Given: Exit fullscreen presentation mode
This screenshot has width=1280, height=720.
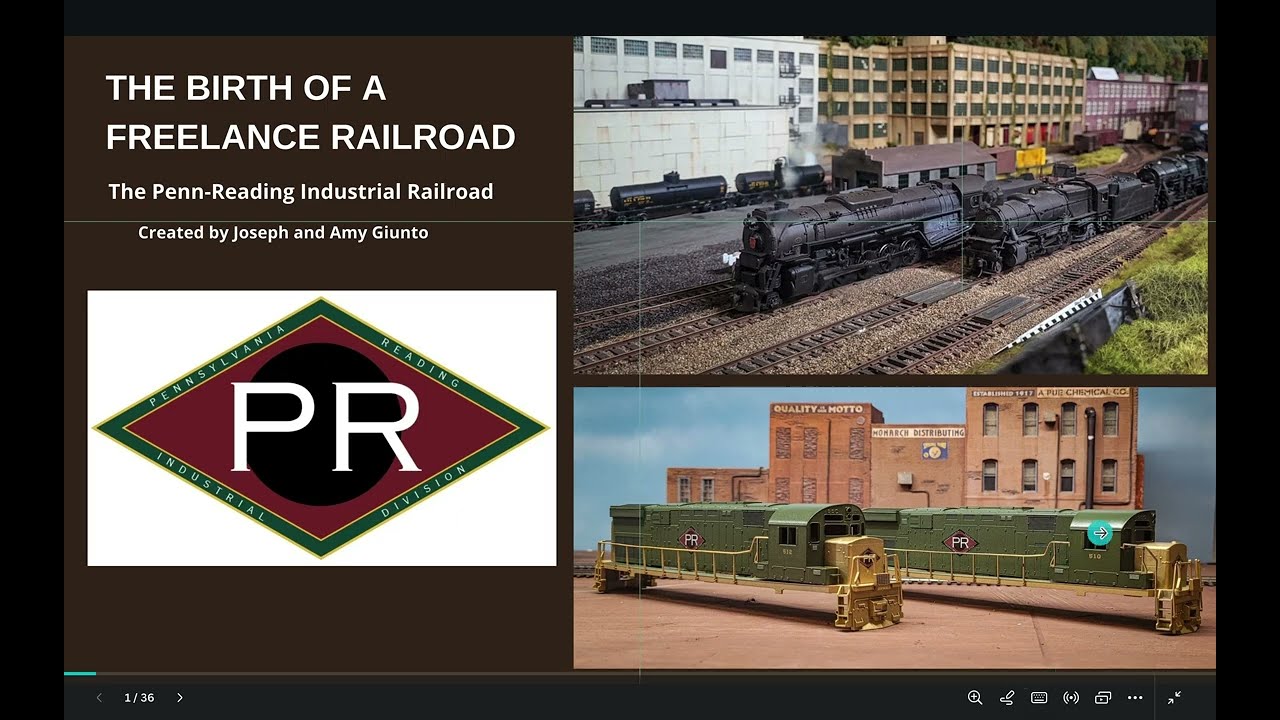Looking at the screenshot, I should coord(1175,698).
